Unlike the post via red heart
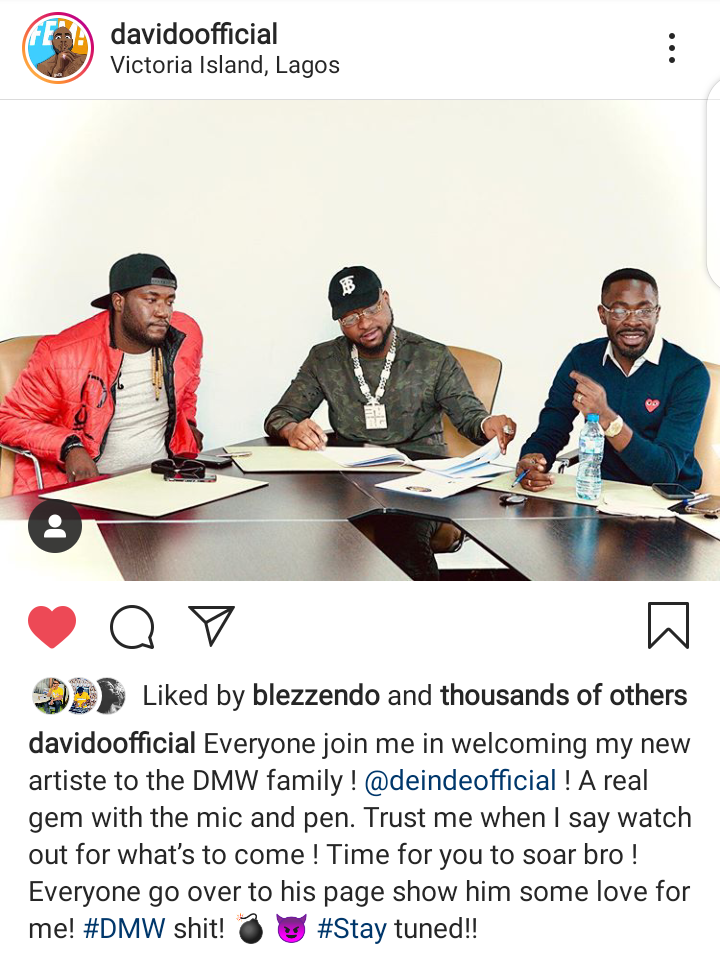This screenshot has width=720, height=960. tap(52, 627)
